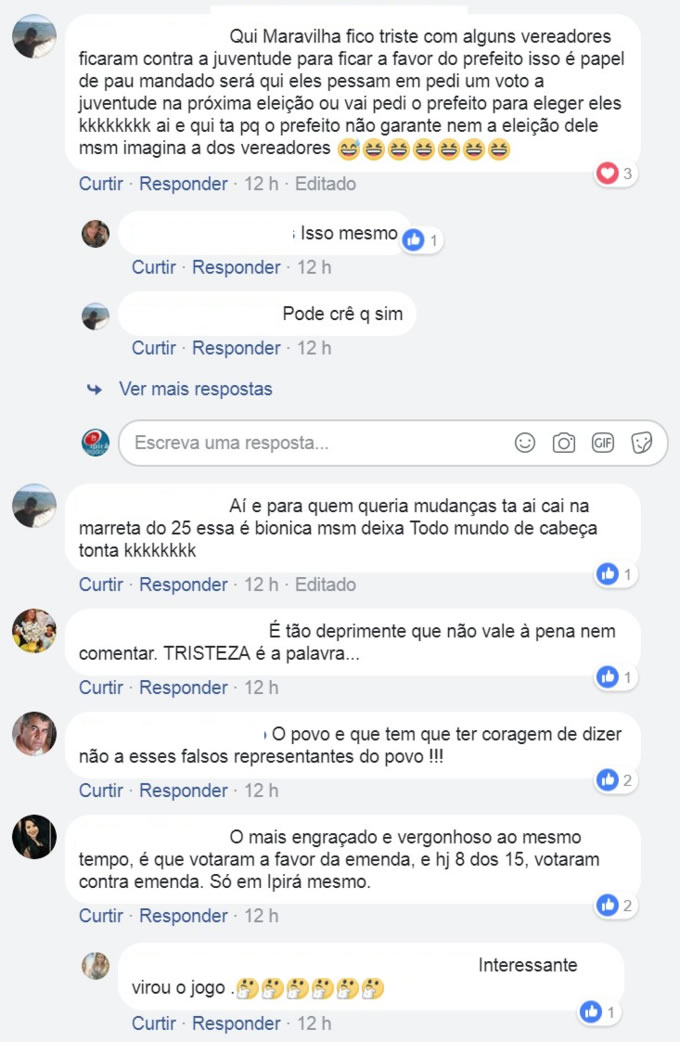This screenshot has height=1042, width=680.
Task: Open the GIF picker in reply box
Action: click(x=602, y=442)
